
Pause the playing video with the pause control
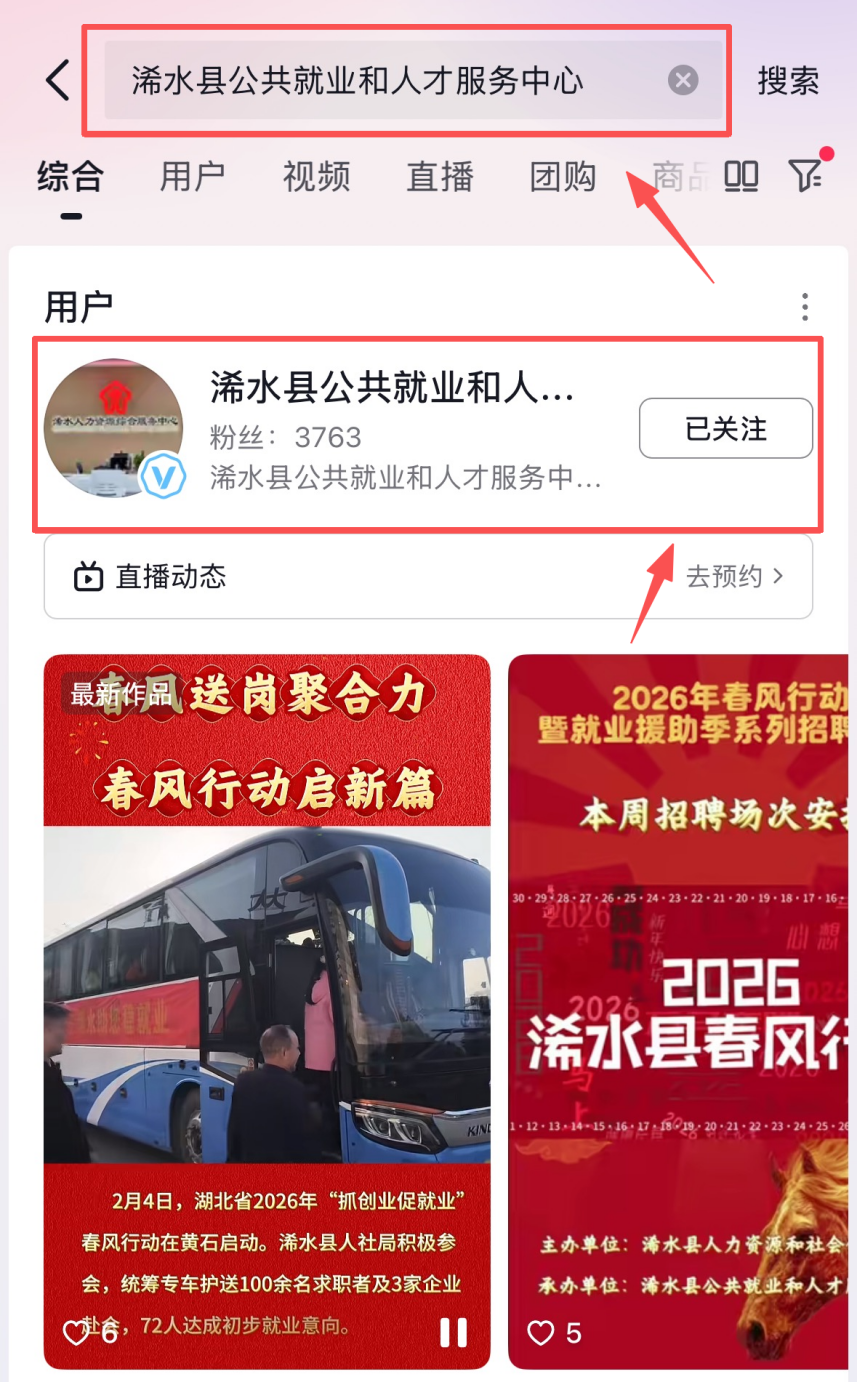[454, 1332]
